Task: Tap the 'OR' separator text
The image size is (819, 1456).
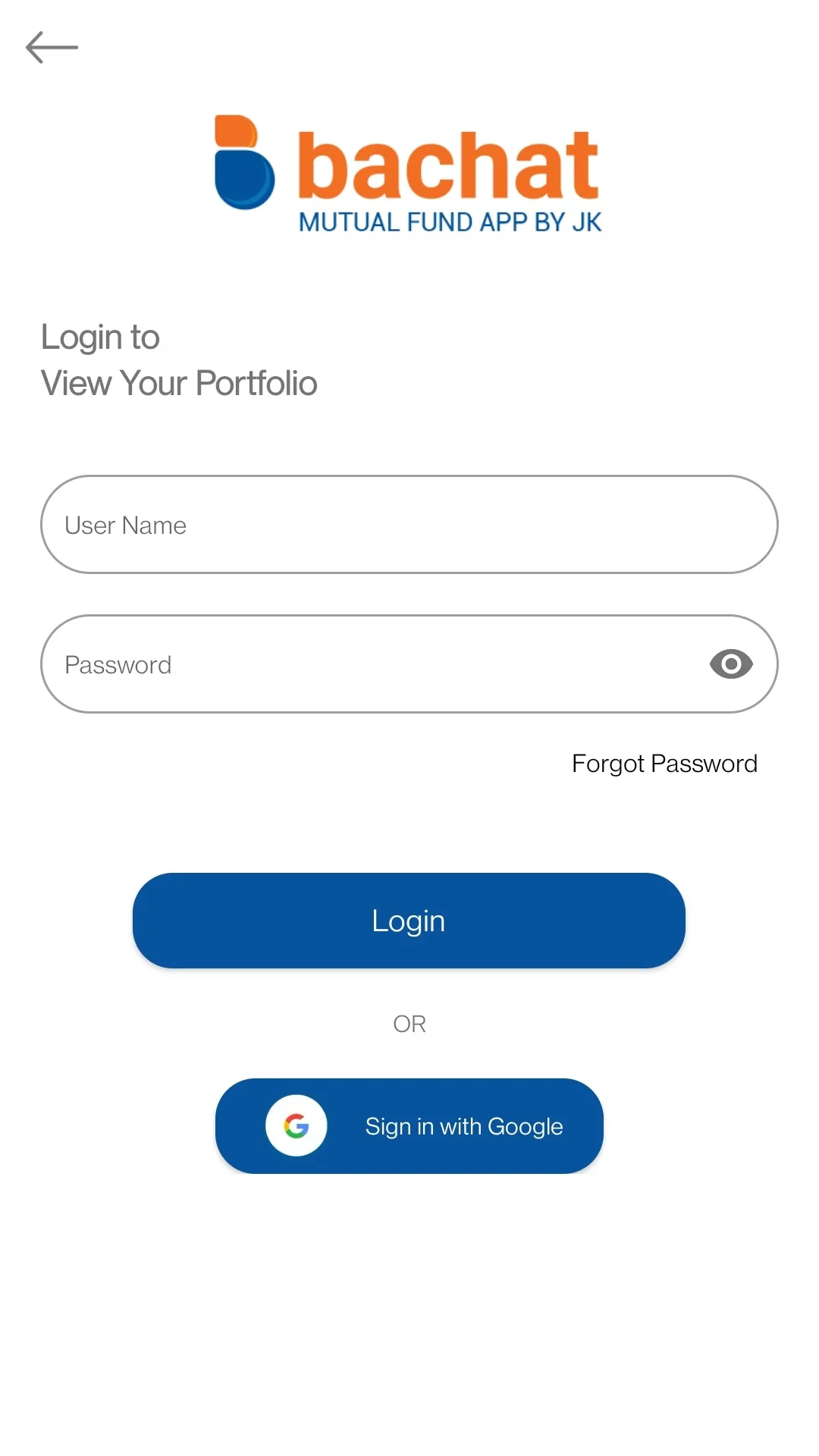Action: pos(409,1023)
